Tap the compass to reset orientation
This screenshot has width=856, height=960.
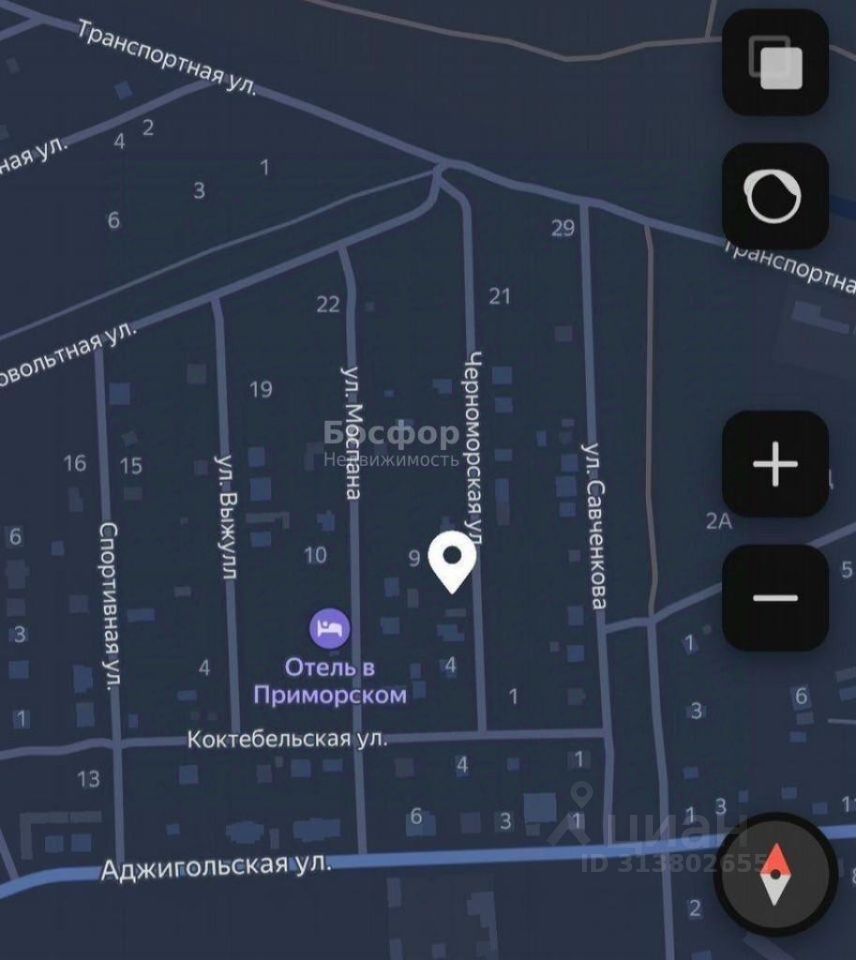point(776,874)
